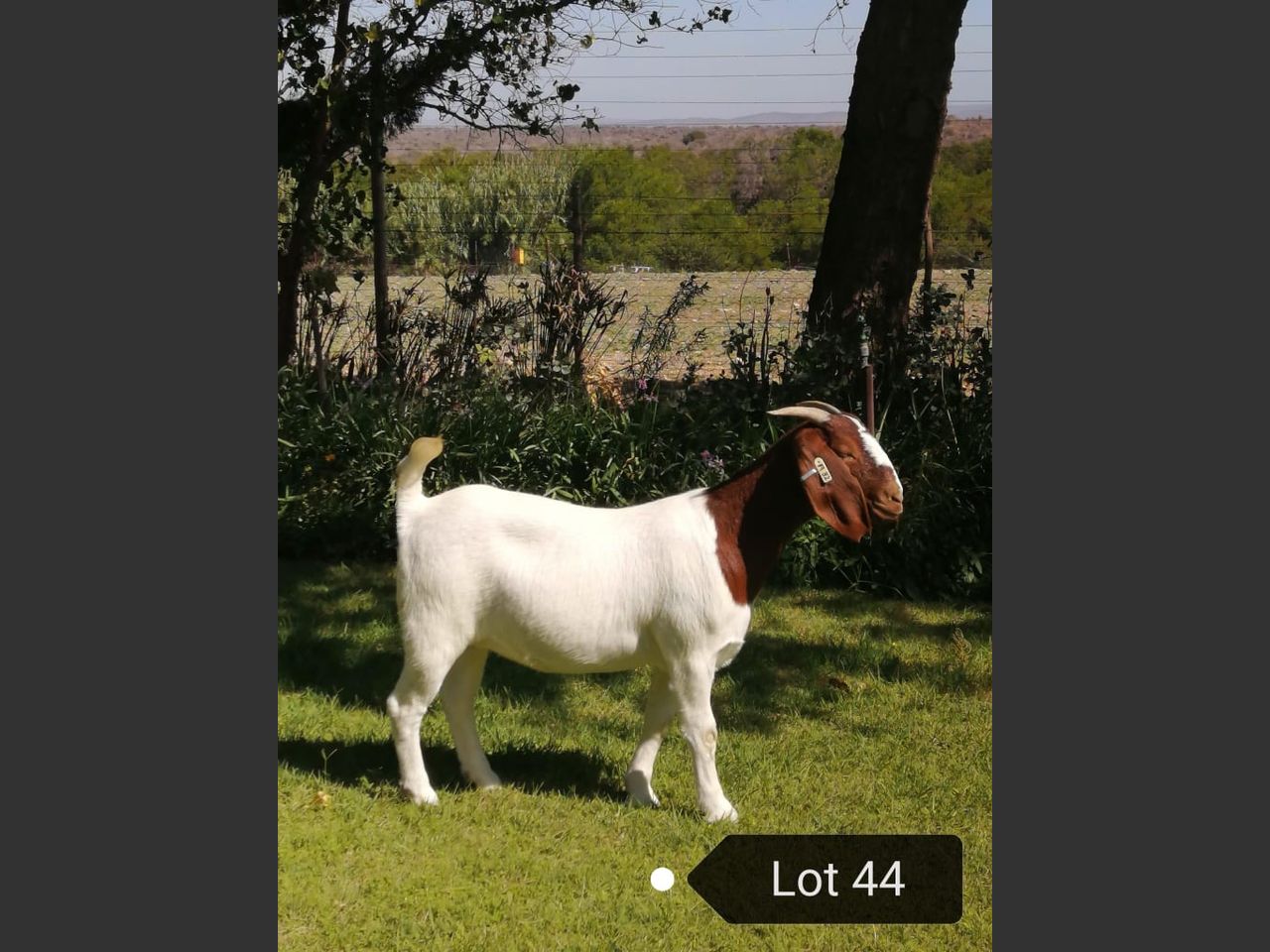The height and width of the screenshot is (952, 1270).
Task: Open the Lot 44 tag
Action: tap(835, 879)
